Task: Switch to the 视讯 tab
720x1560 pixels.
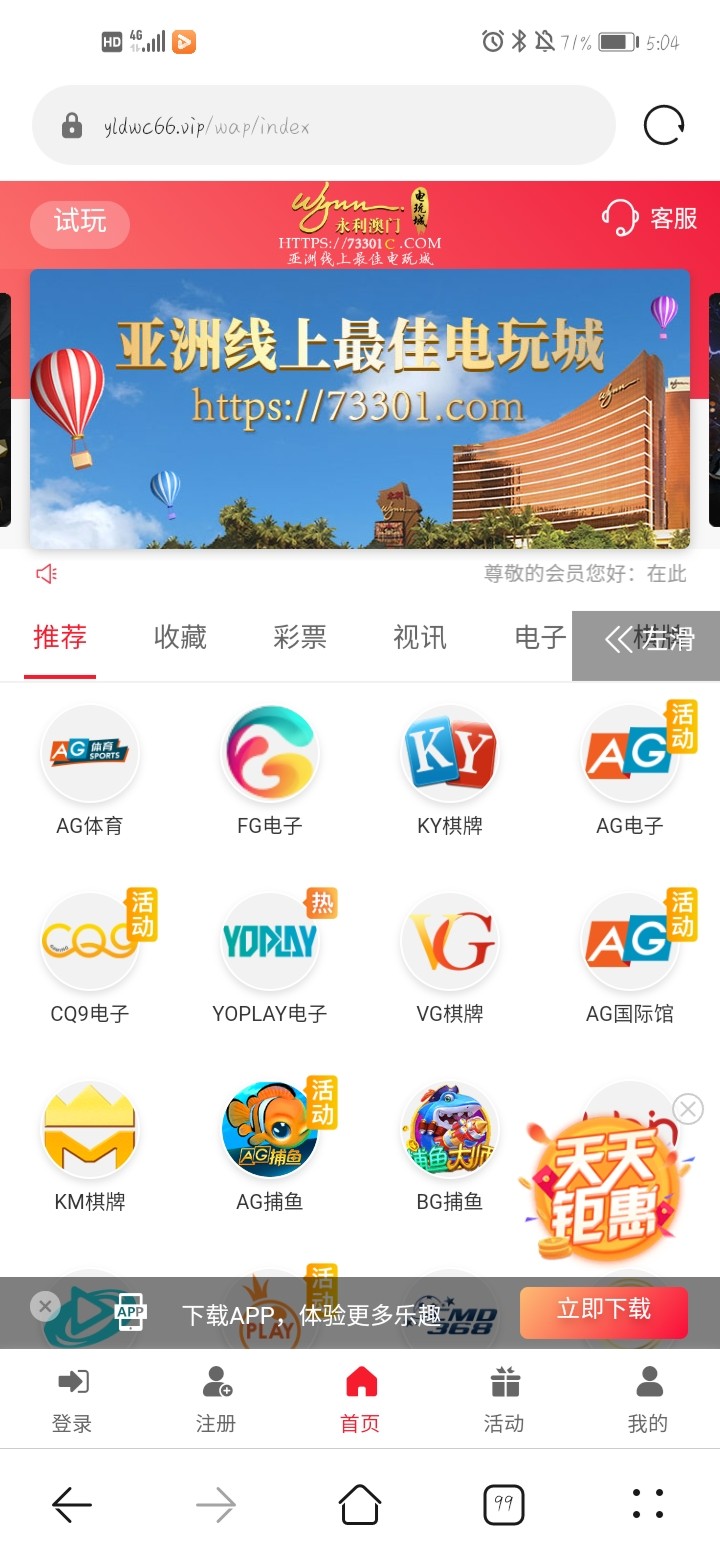Action: click(420, 637)
